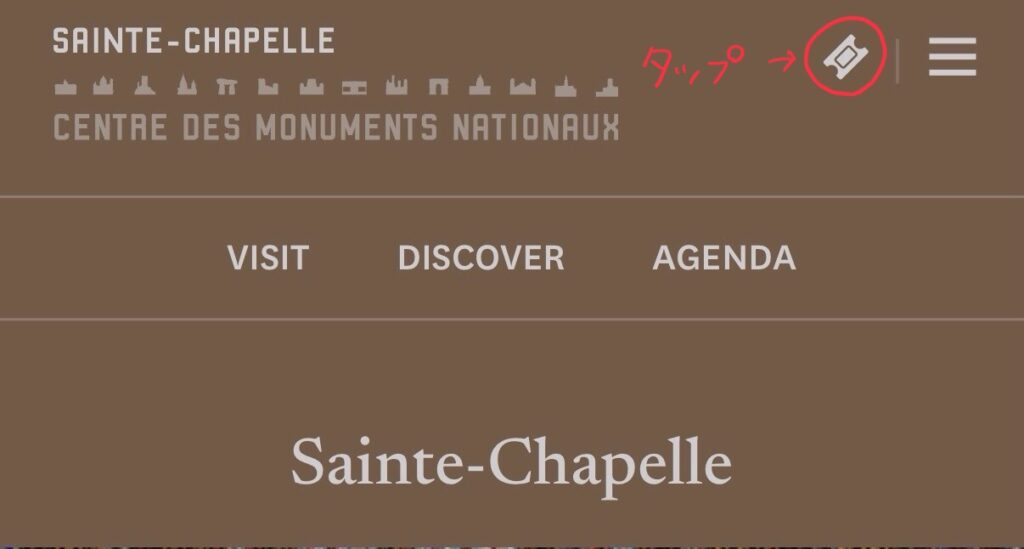Image resolution: width=1024 pixels, height=549 pixels.
Task: Open the Discover section
Action: (481, 258)
